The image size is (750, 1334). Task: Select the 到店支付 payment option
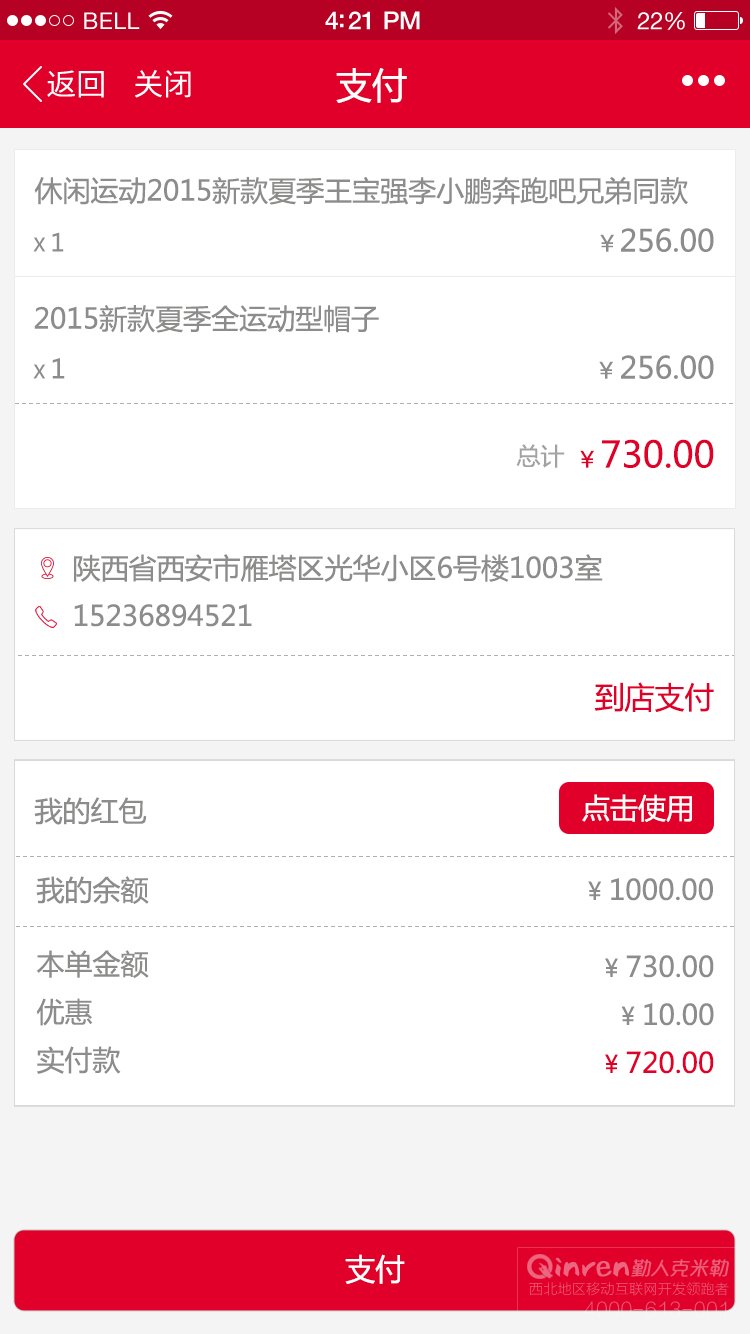[654, 697]
